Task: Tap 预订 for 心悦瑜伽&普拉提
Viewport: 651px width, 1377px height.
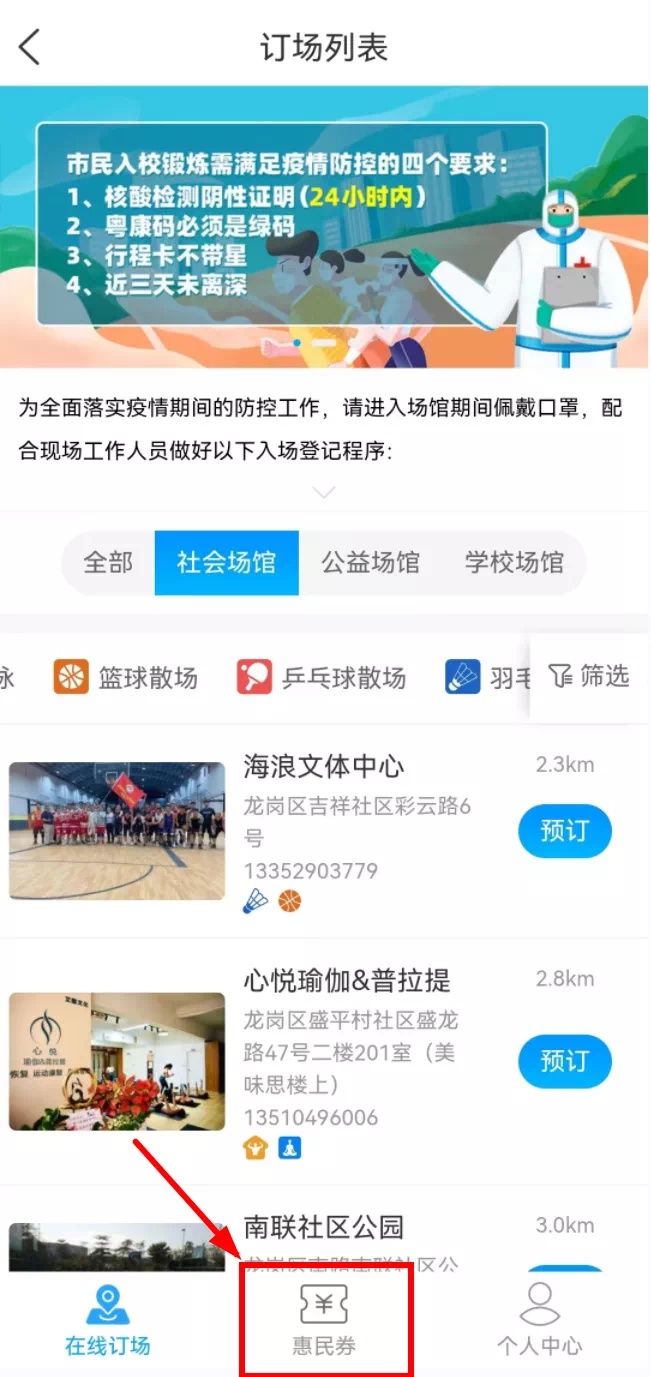Action: (564, 1061)
